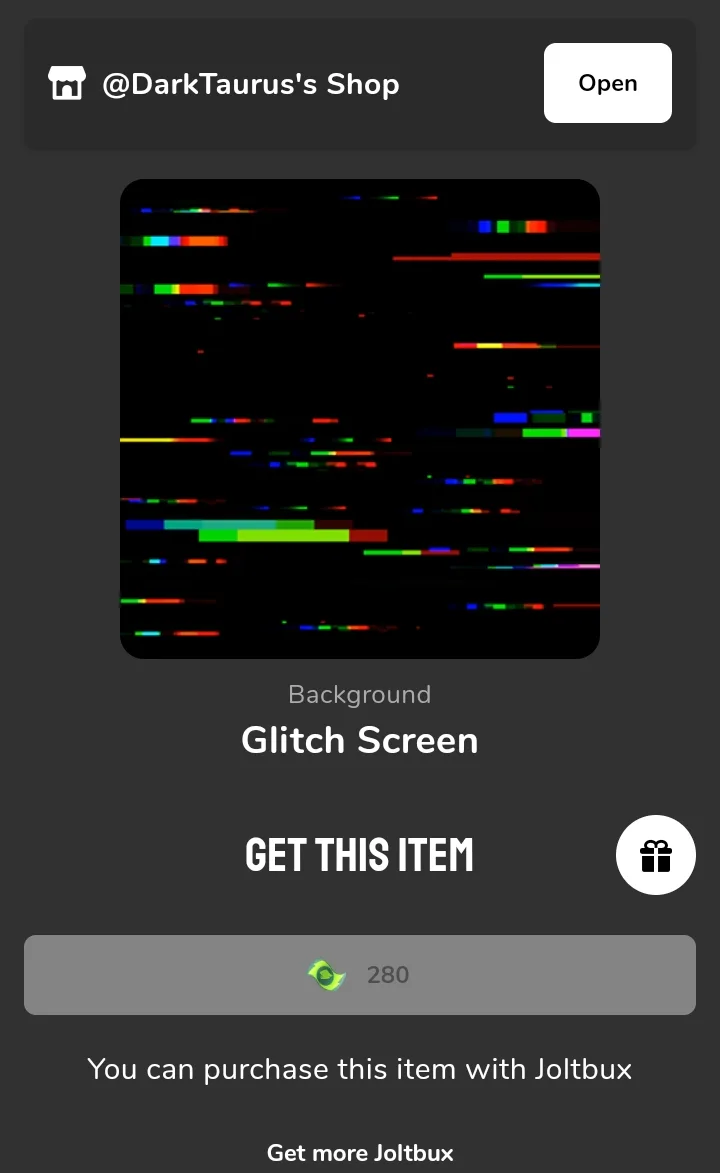The height and width of the screenshot is (1173, 720).
Task: Gift this item using the present icon
Action: tap(655, 855)
